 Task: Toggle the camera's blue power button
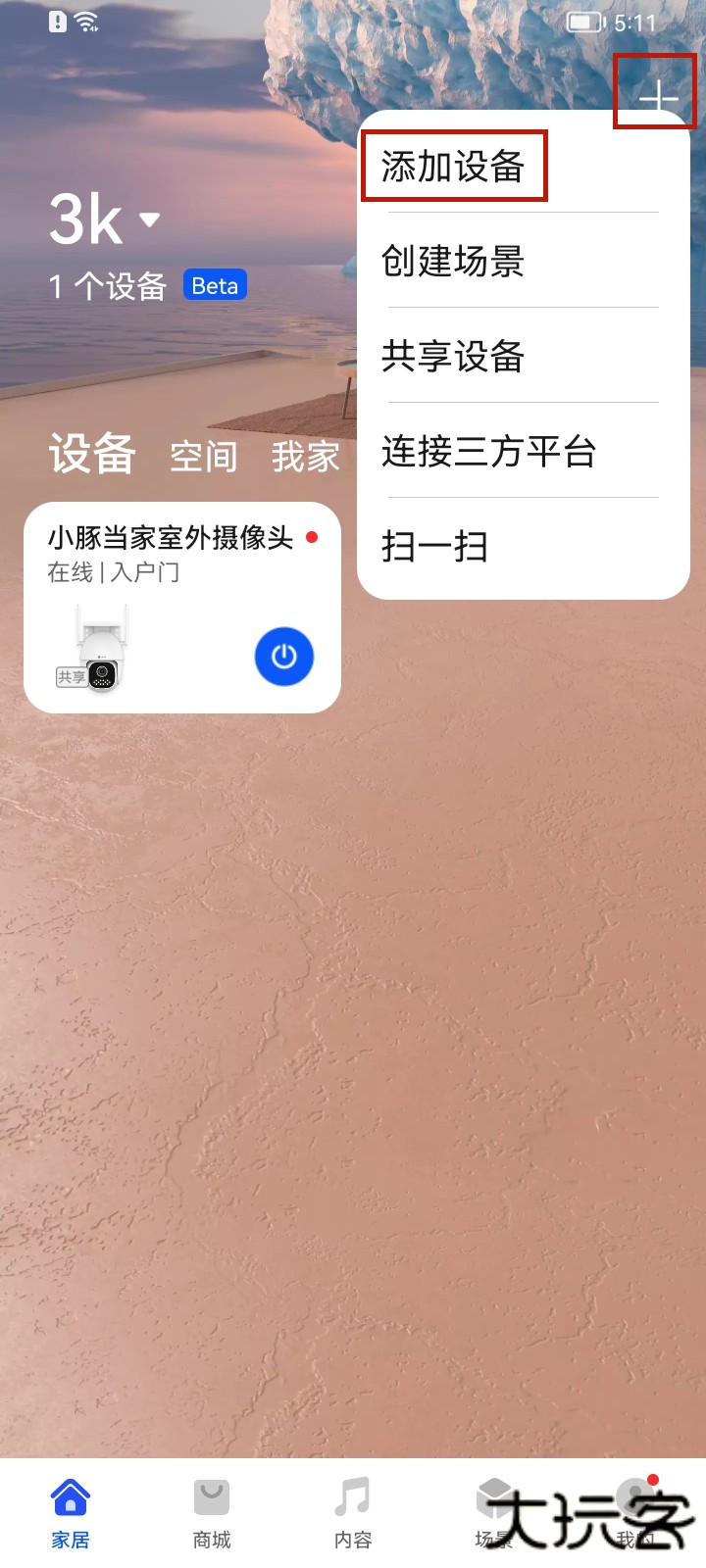(x=283, y=657)
